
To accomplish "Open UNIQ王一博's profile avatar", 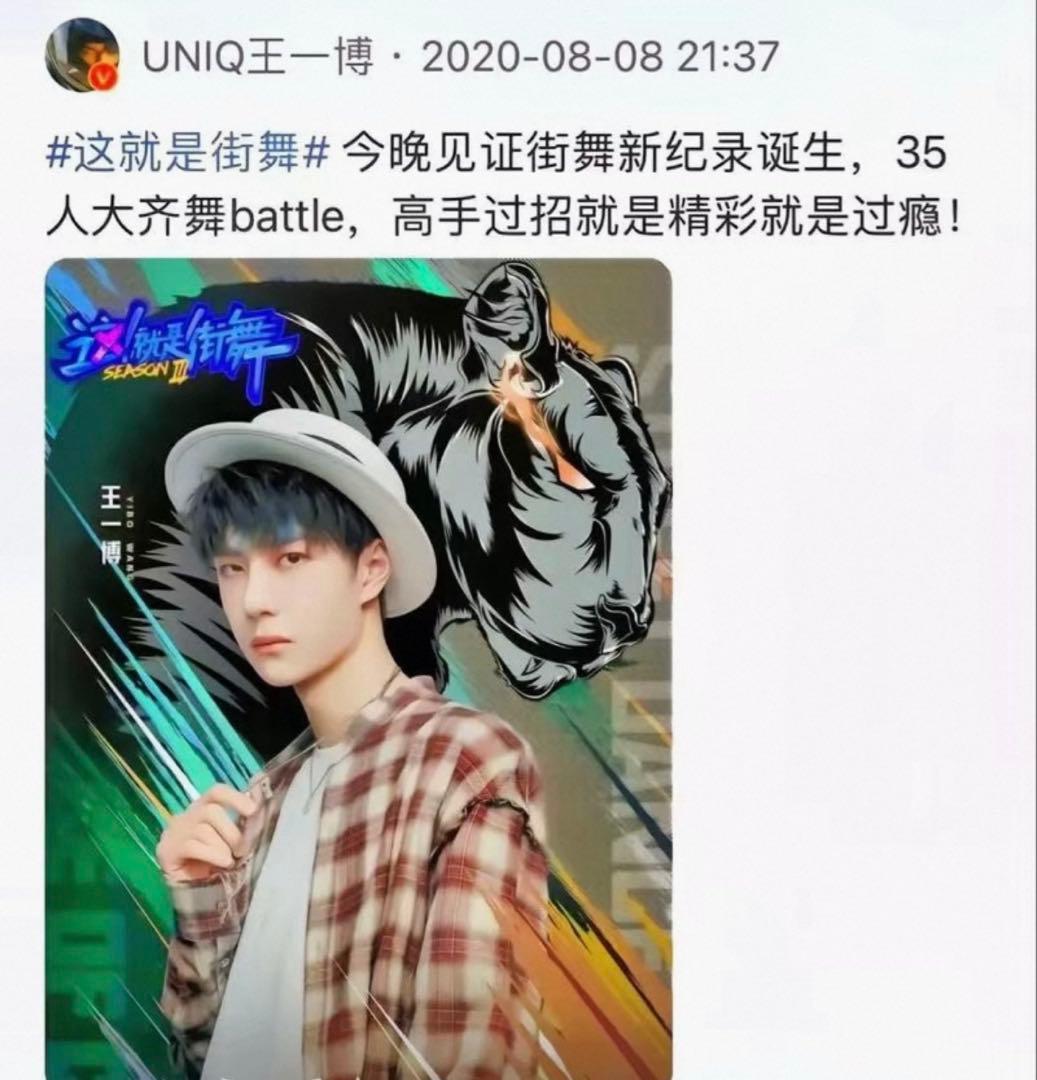I will 82,55.
